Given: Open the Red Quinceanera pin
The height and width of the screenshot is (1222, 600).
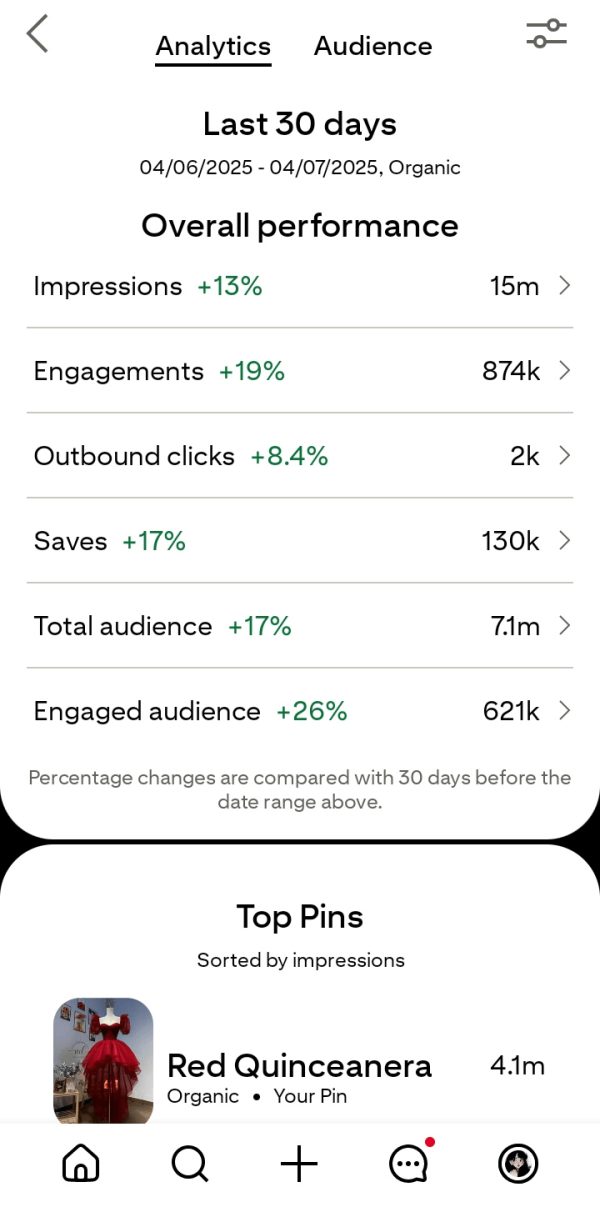Looking at the screenshot, I should 298,1066.
